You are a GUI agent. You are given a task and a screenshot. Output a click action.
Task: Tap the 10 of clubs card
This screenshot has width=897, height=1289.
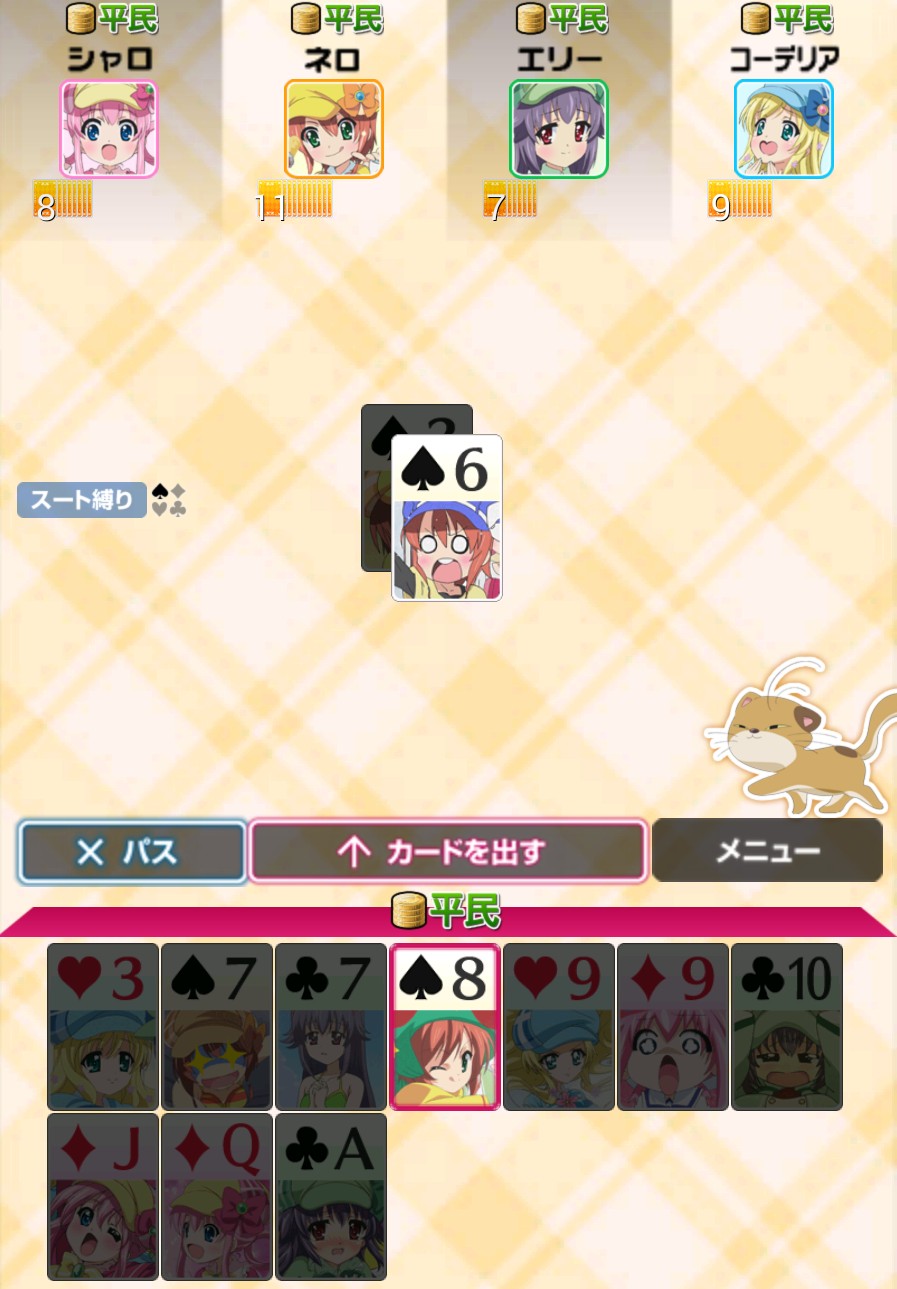point(787,1027)
